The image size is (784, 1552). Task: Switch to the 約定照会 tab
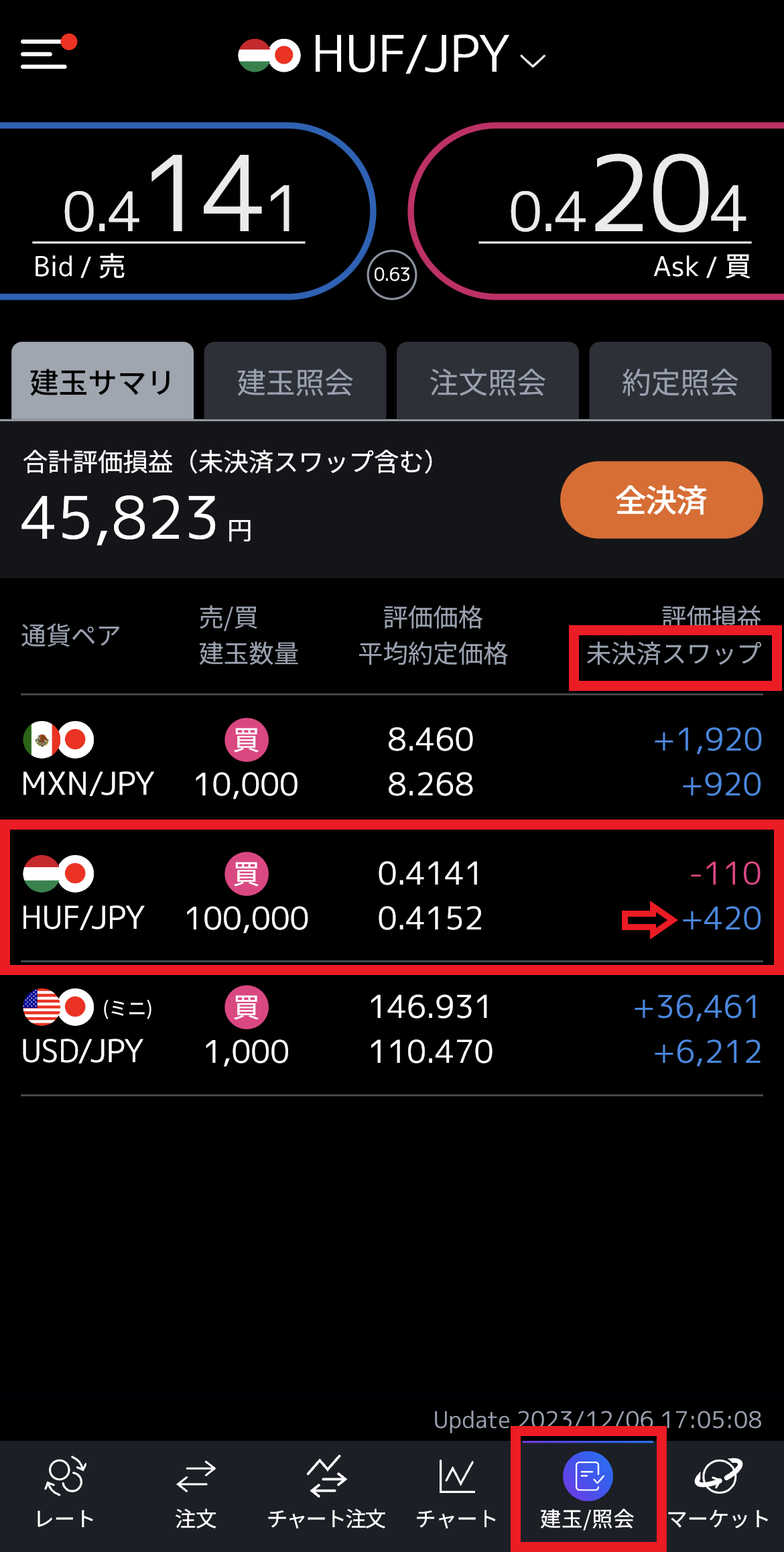[679, 382]
